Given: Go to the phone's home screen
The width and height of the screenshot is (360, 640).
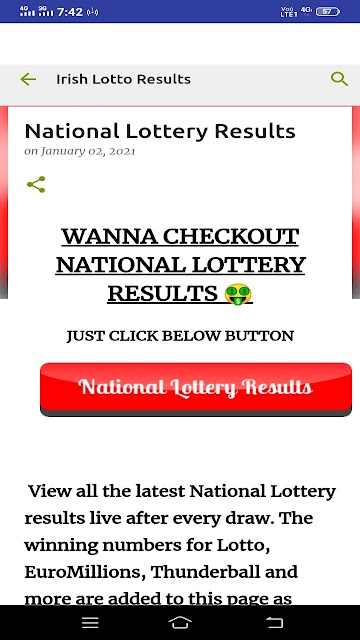Looking at the screenshot, I should tap(180, 622).
